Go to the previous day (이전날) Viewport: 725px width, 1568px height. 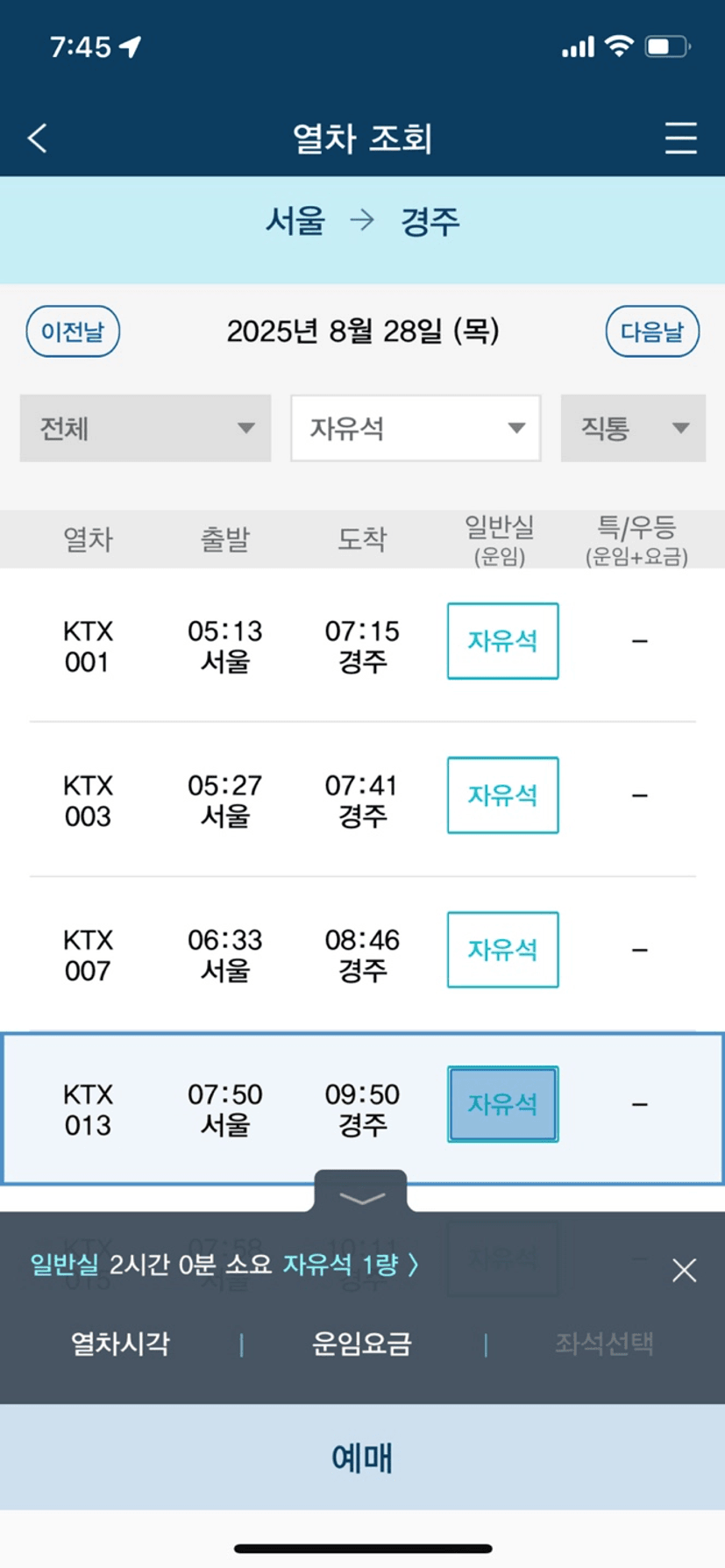[73, 331]
